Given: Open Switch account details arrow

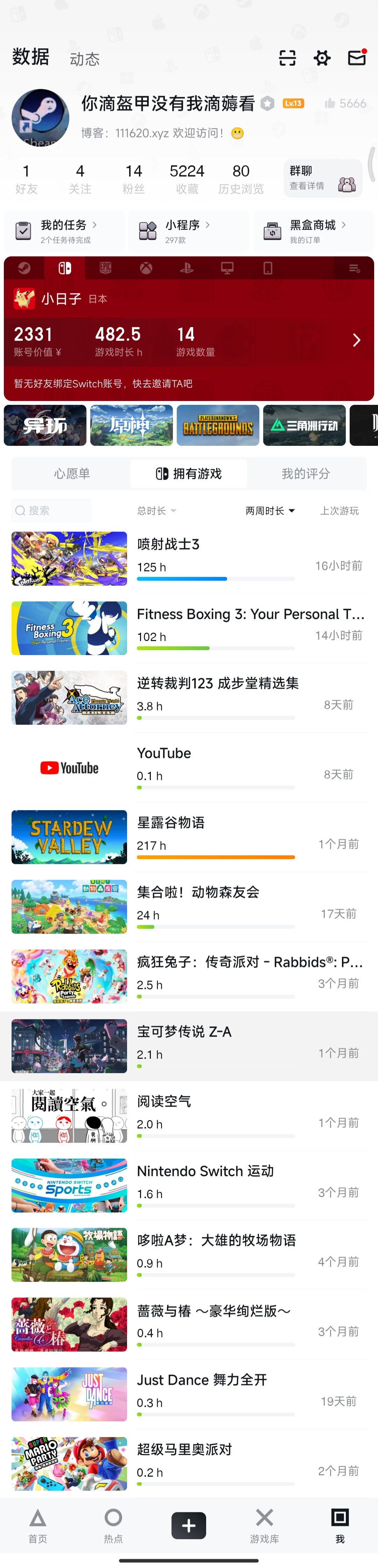Looking at the screenshot, I should (x=357, y=340).
